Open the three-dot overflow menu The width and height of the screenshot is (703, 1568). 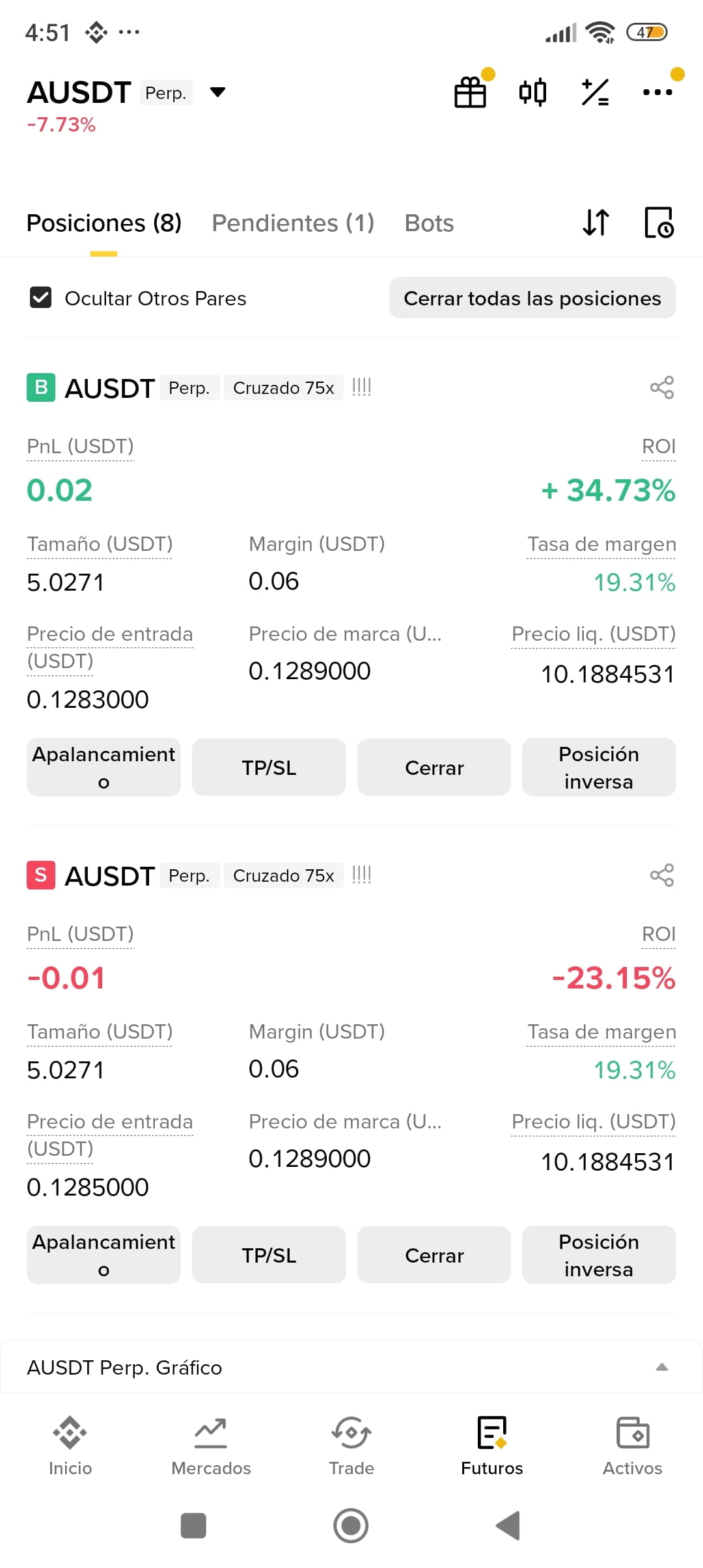657,92
